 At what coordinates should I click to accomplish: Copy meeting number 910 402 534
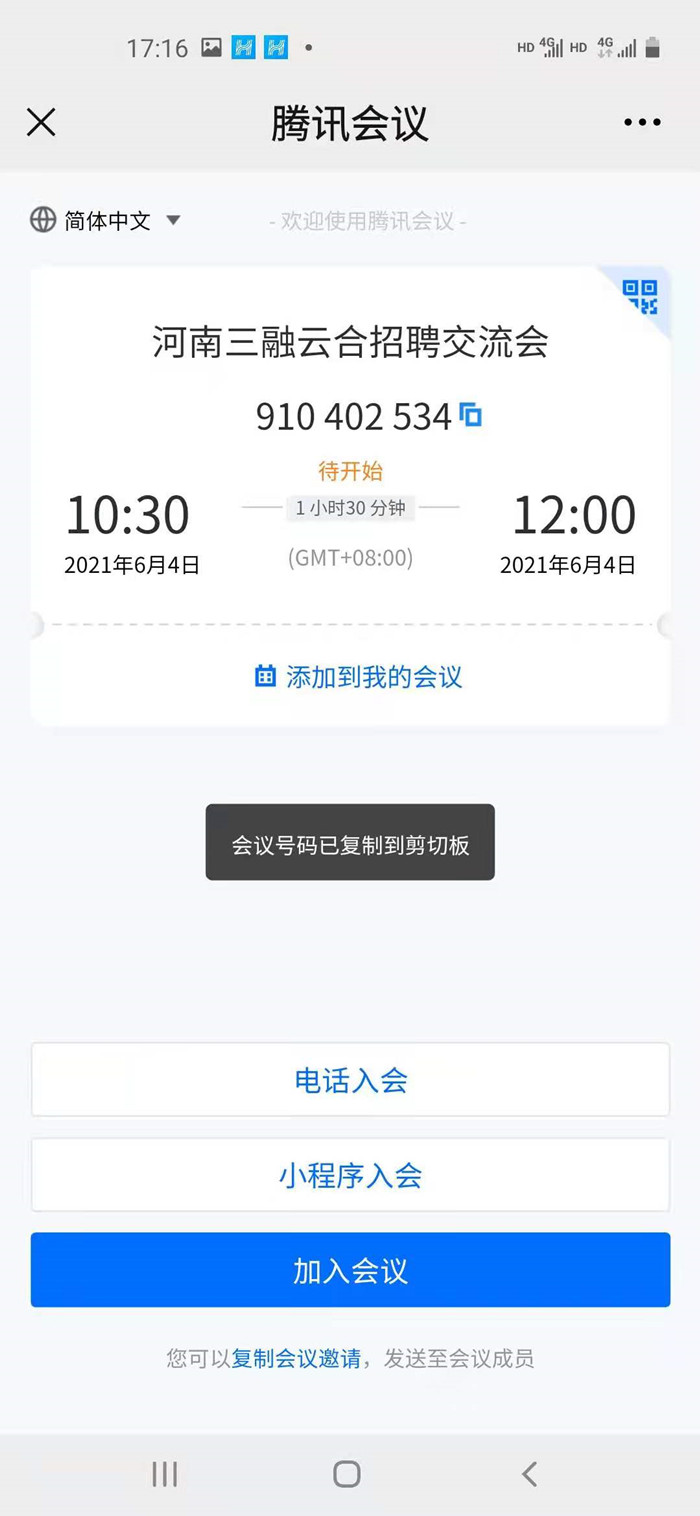pyautogui.click(x=471, y=415)
